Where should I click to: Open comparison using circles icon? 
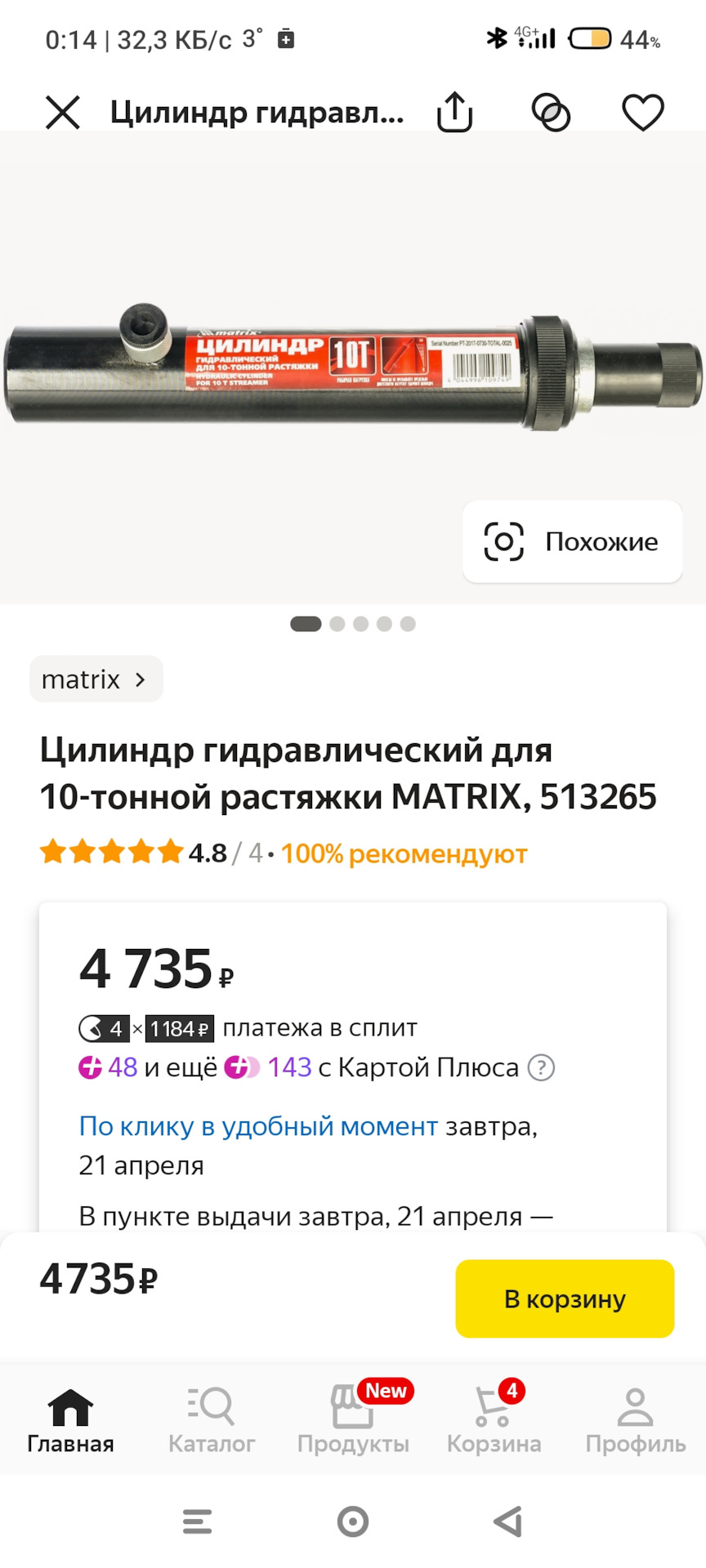tap(552, 113)
